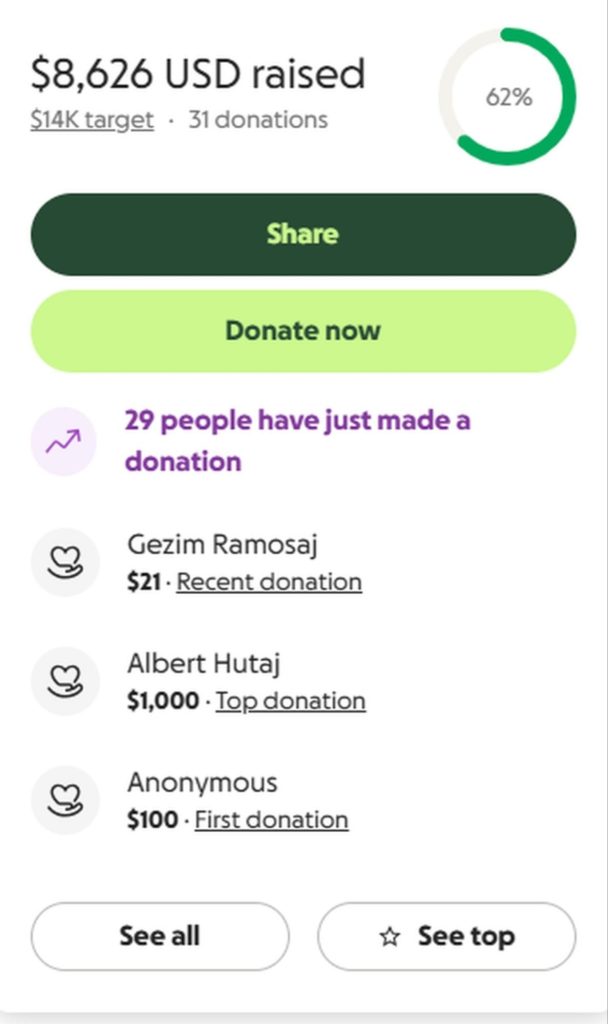Donate now to this fundraiser
608x1024 pixels.
[303, 331]
